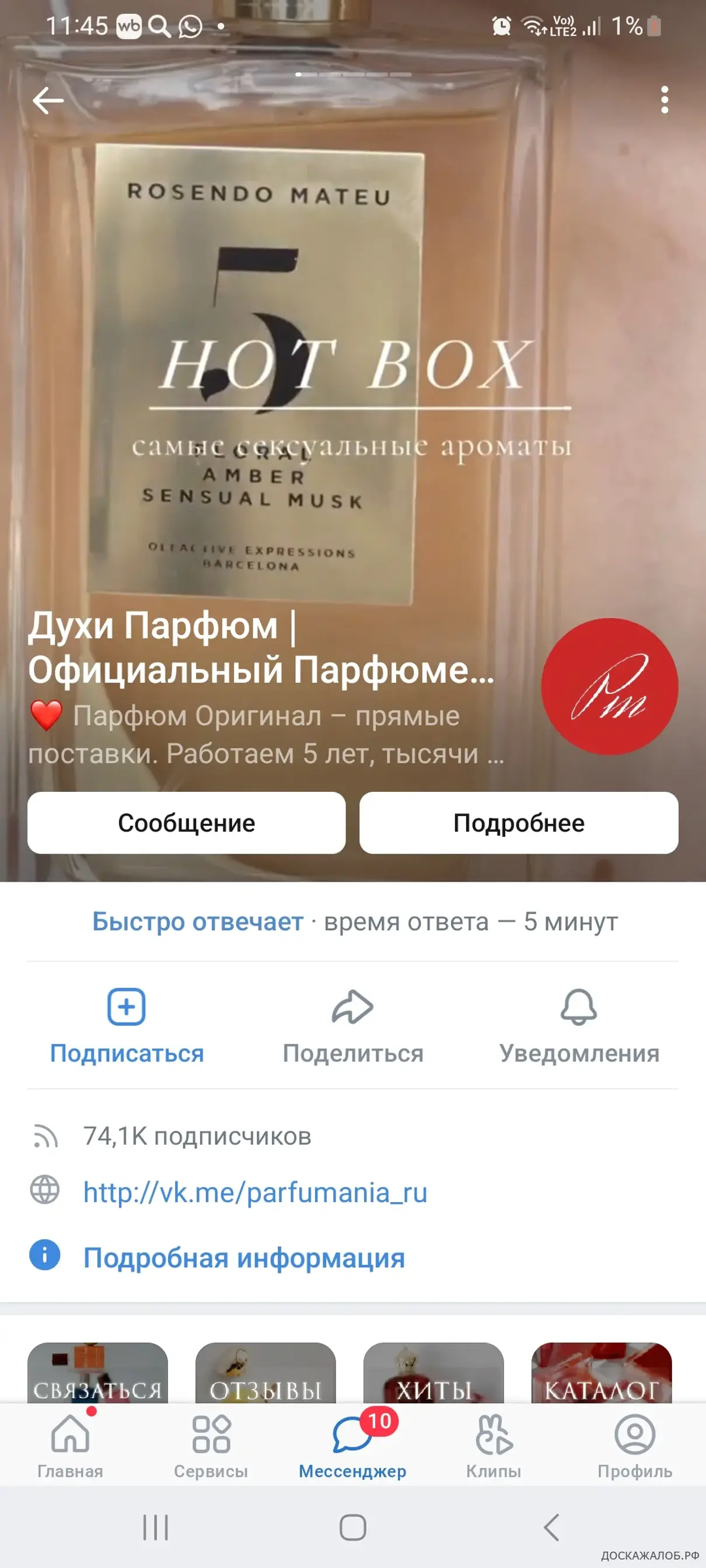Tap the system home button
Screen dimensions: 706x1568
point(352,1527)
